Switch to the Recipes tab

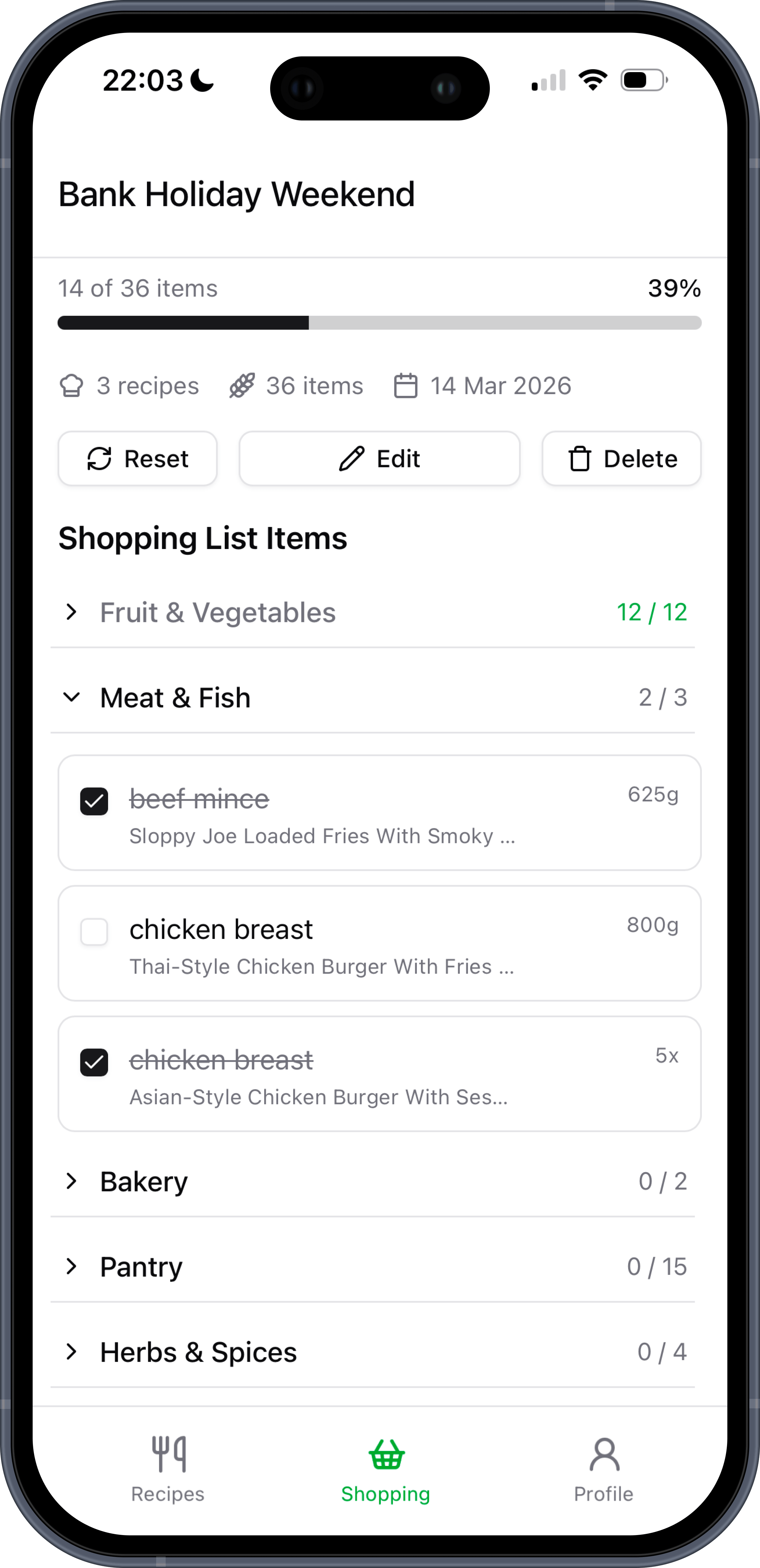(x=168, y=1468)
